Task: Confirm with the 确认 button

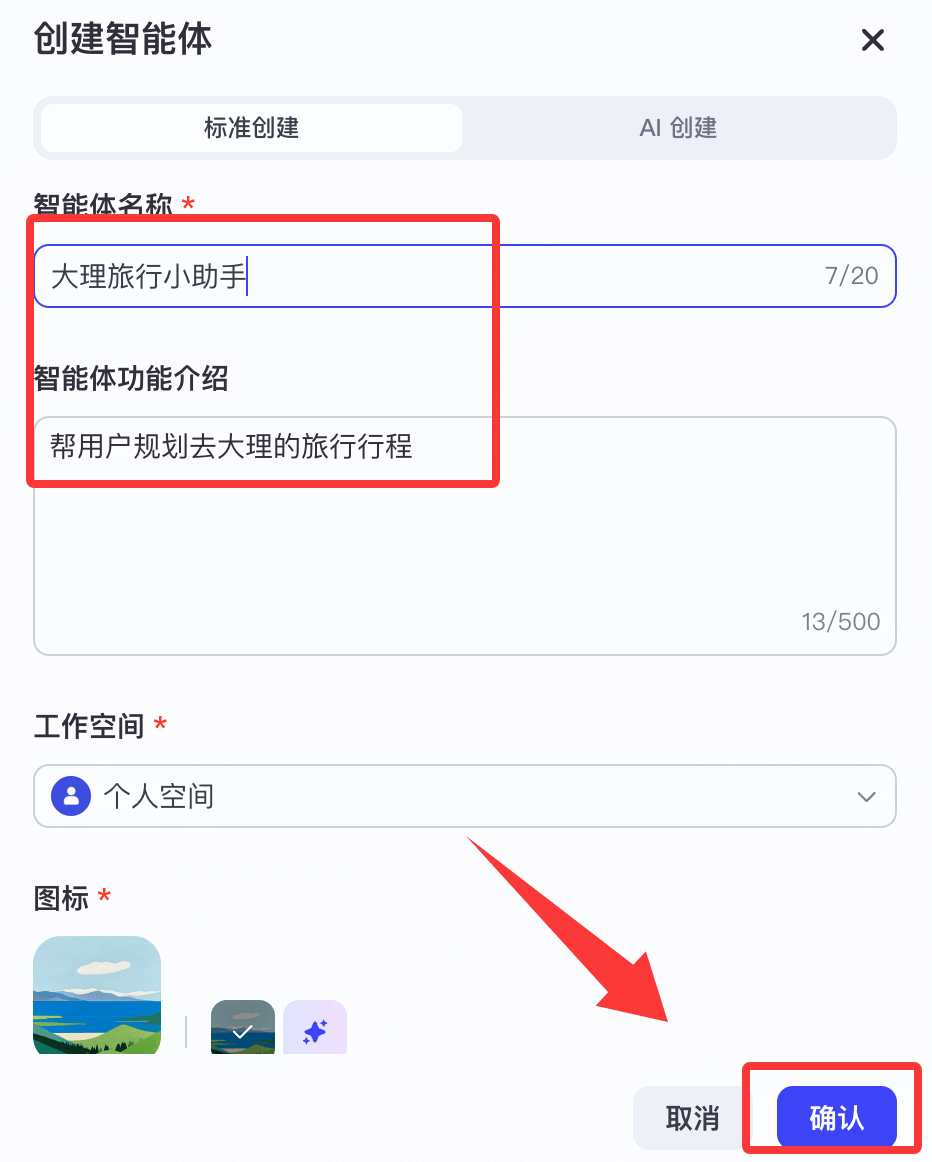Action: (x=836, y=1118)
